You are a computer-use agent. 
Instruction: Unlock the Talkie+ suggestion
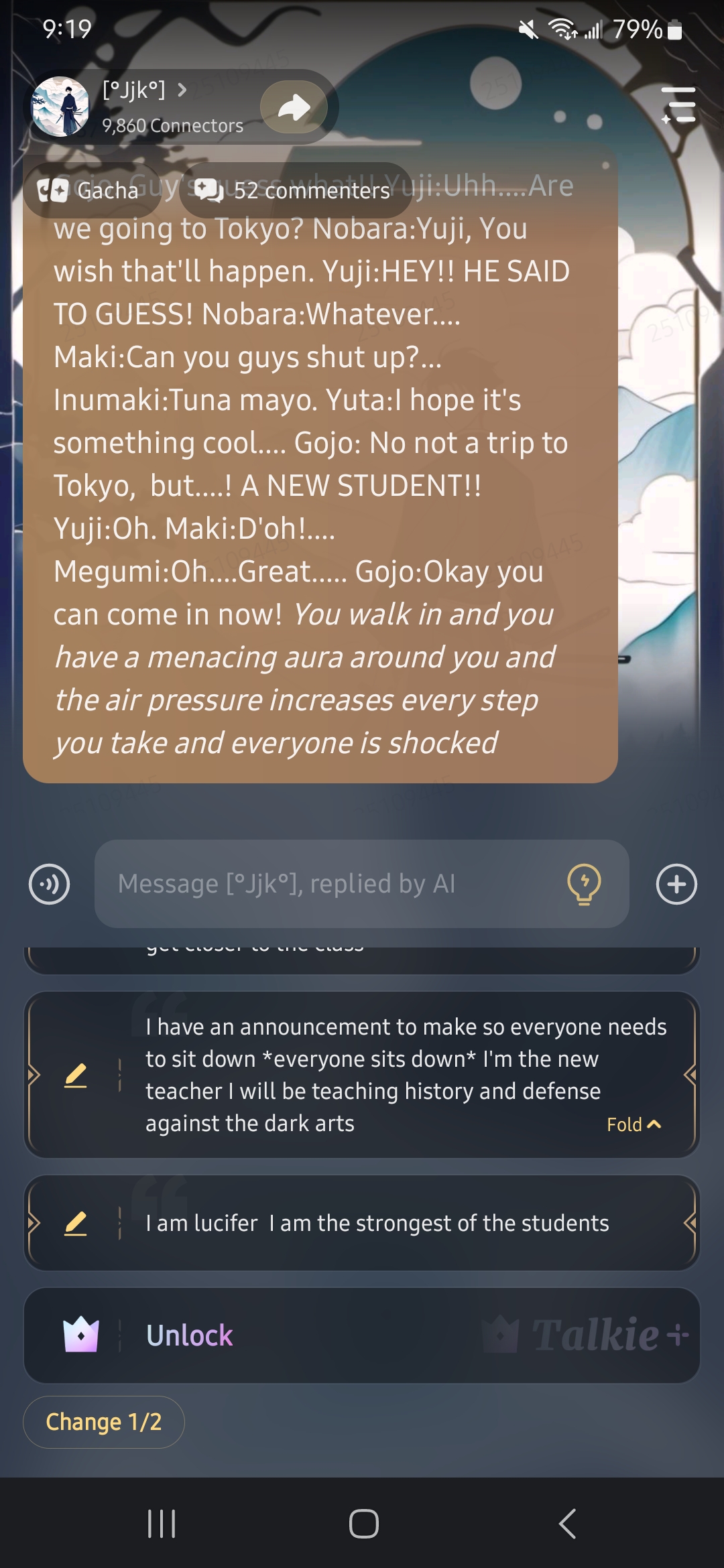pyautogui.click(x=190, y=1335)
